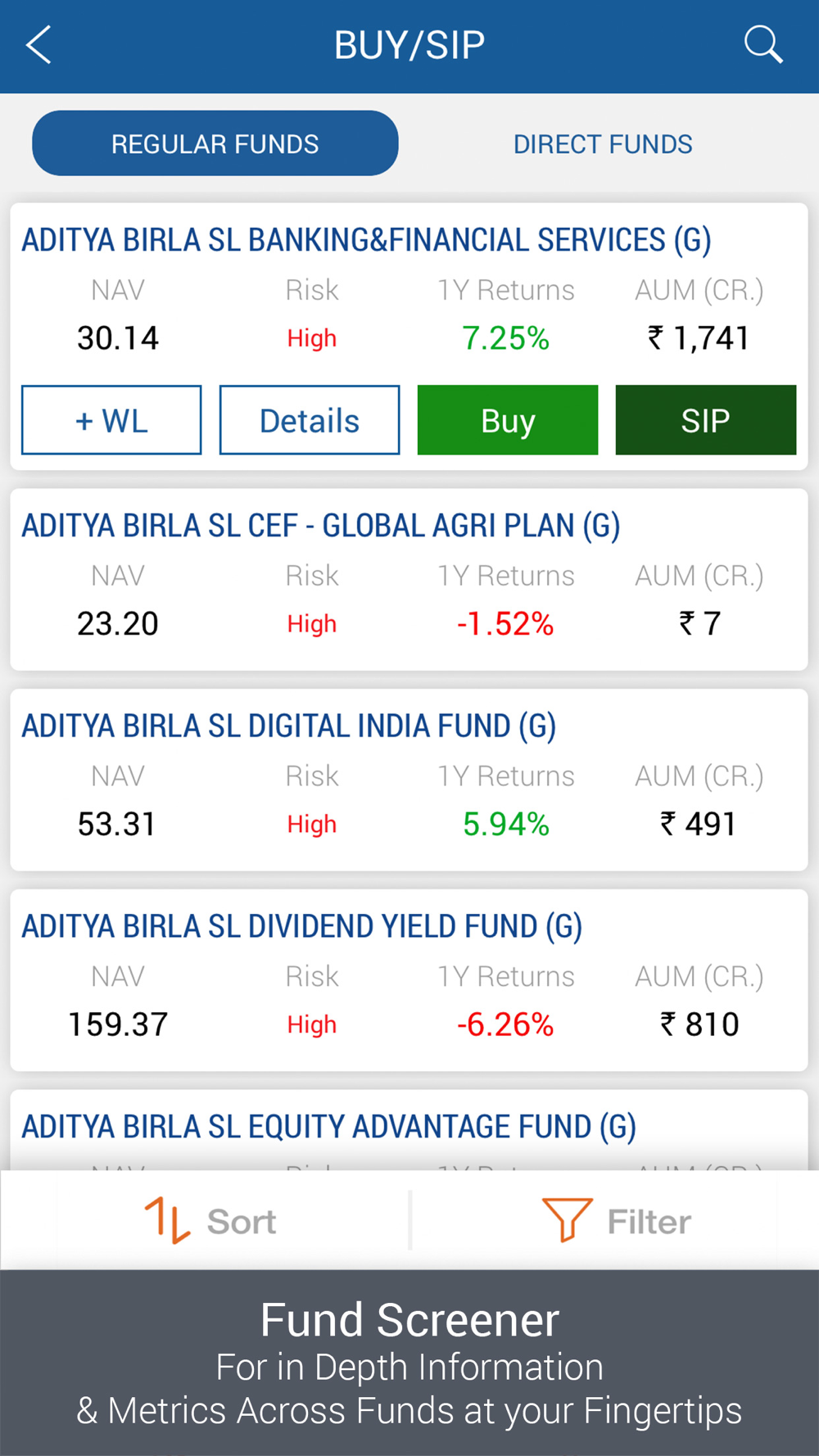The image size is (819, 1456).
Task: Open the search magnifier icon
Action: click(x=763, y=44)
